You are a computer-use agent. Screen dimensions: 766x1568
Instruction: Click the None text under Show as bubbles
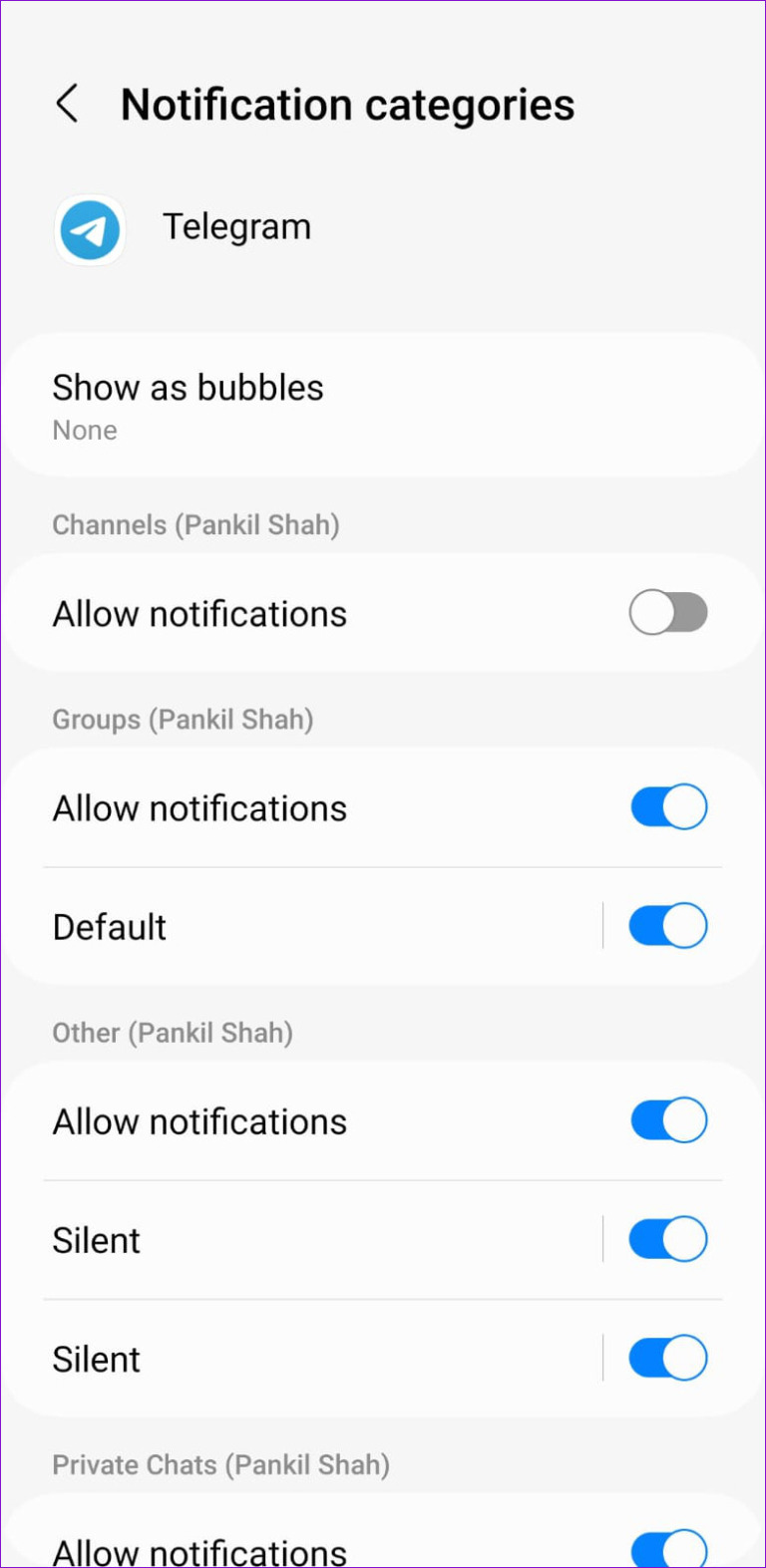pyautogui.click(x=84, y=430)
